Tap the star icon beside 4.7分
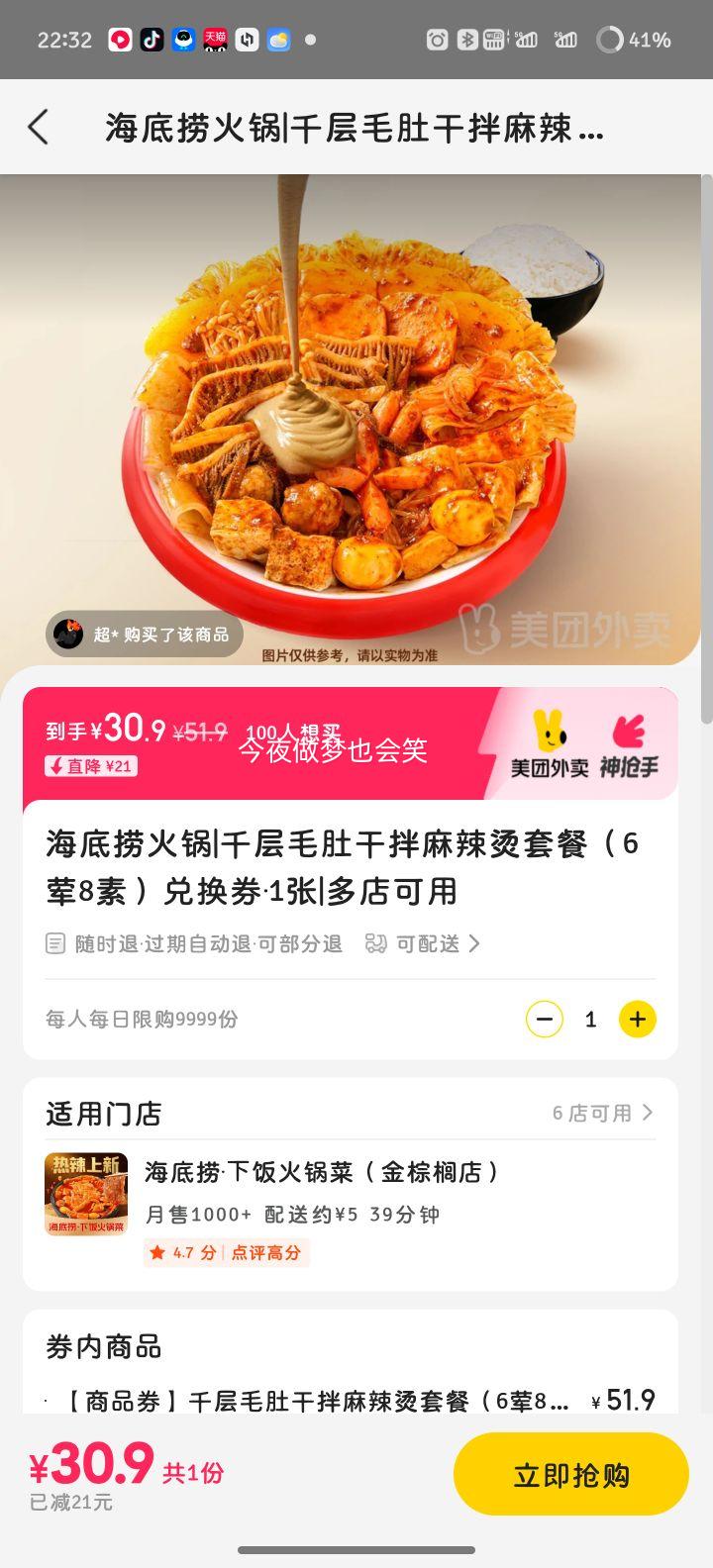 tap(159, 1253)
